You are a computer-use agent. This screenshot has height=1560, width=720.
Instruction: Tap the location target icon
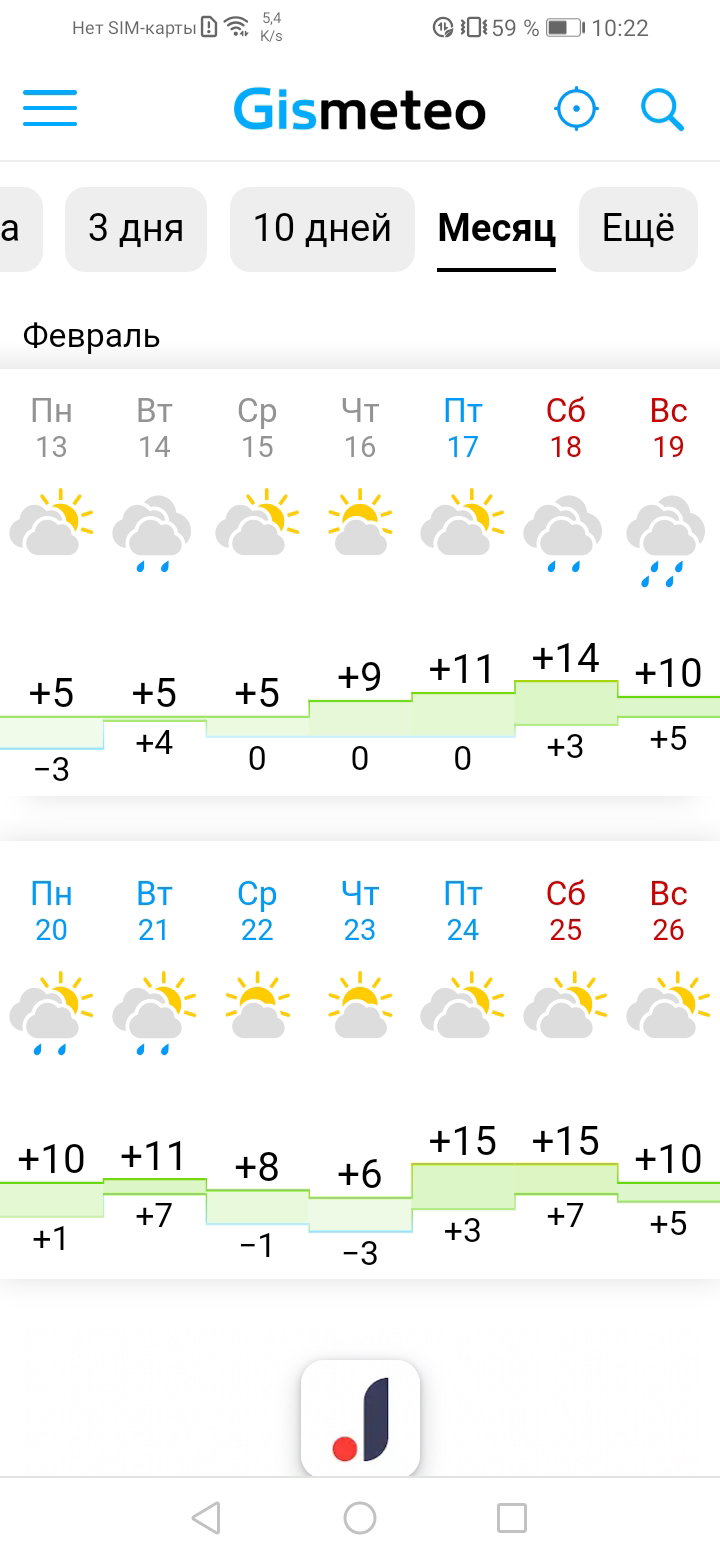(576, 108)
